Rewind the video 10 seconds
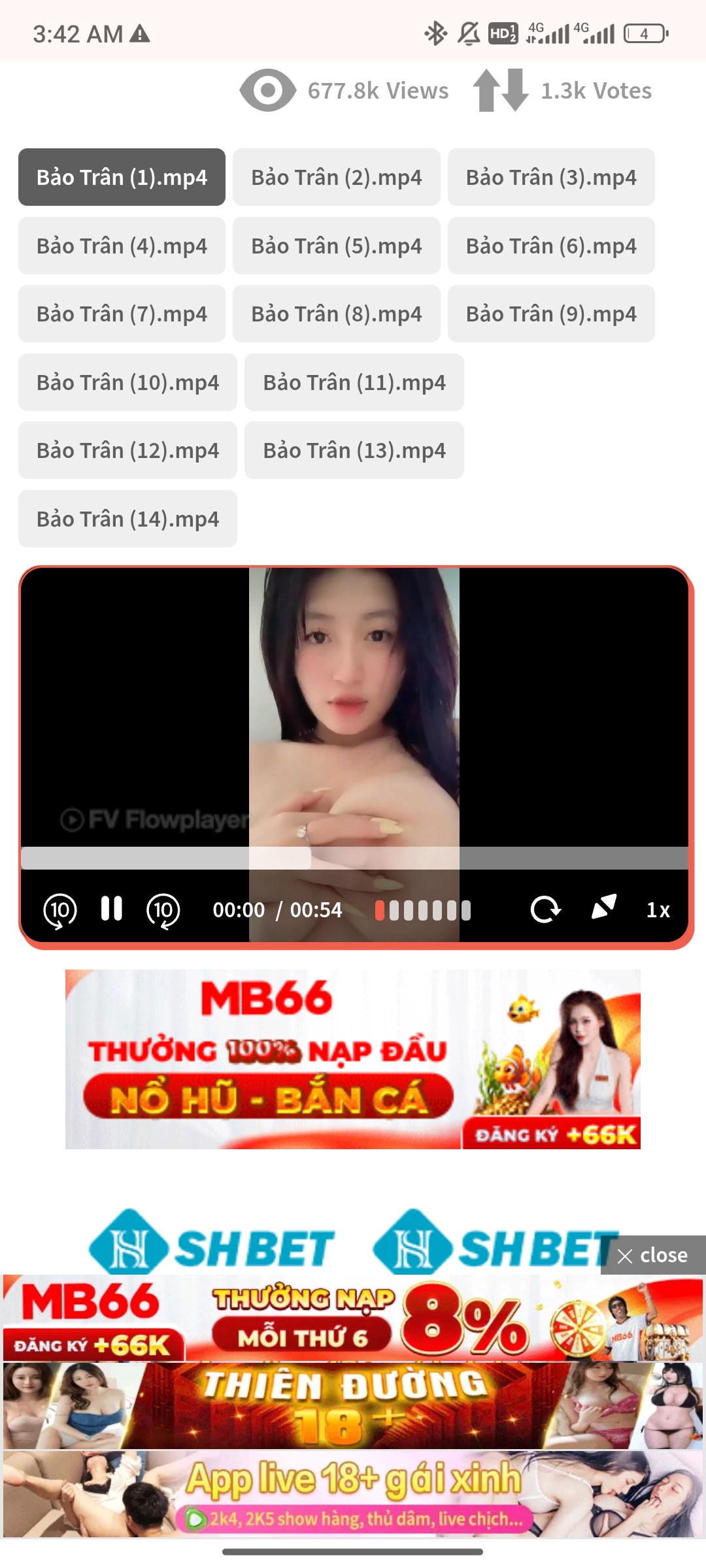706x1568 pixels. pyautogui.click(x=59, y=910)
